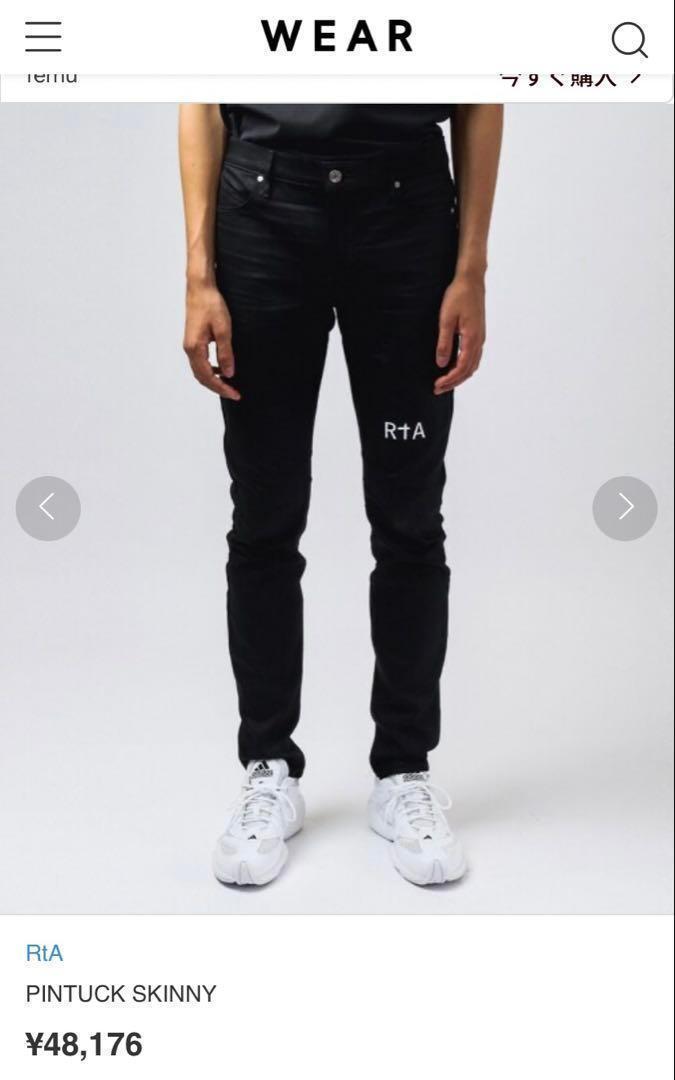Open the hamburger menu
The height and width of the screenshot is (1080, 675).
43,37
